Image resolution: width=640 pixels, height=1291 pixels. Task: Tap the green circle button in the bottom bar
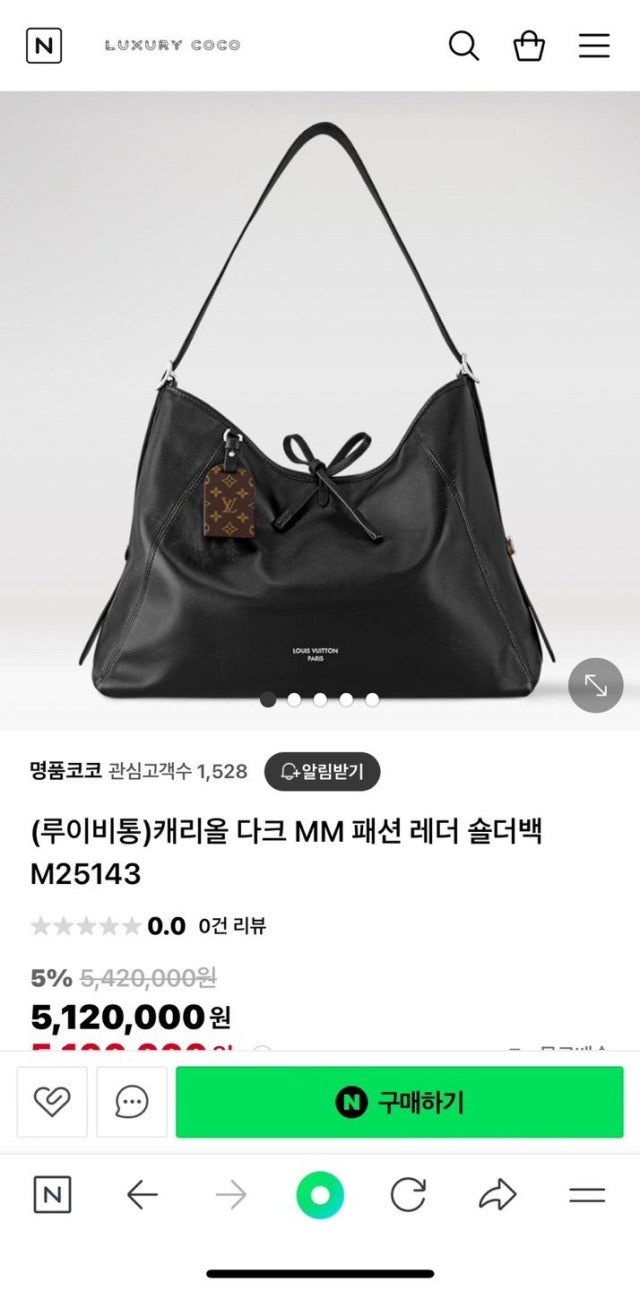coord(320,1195)
